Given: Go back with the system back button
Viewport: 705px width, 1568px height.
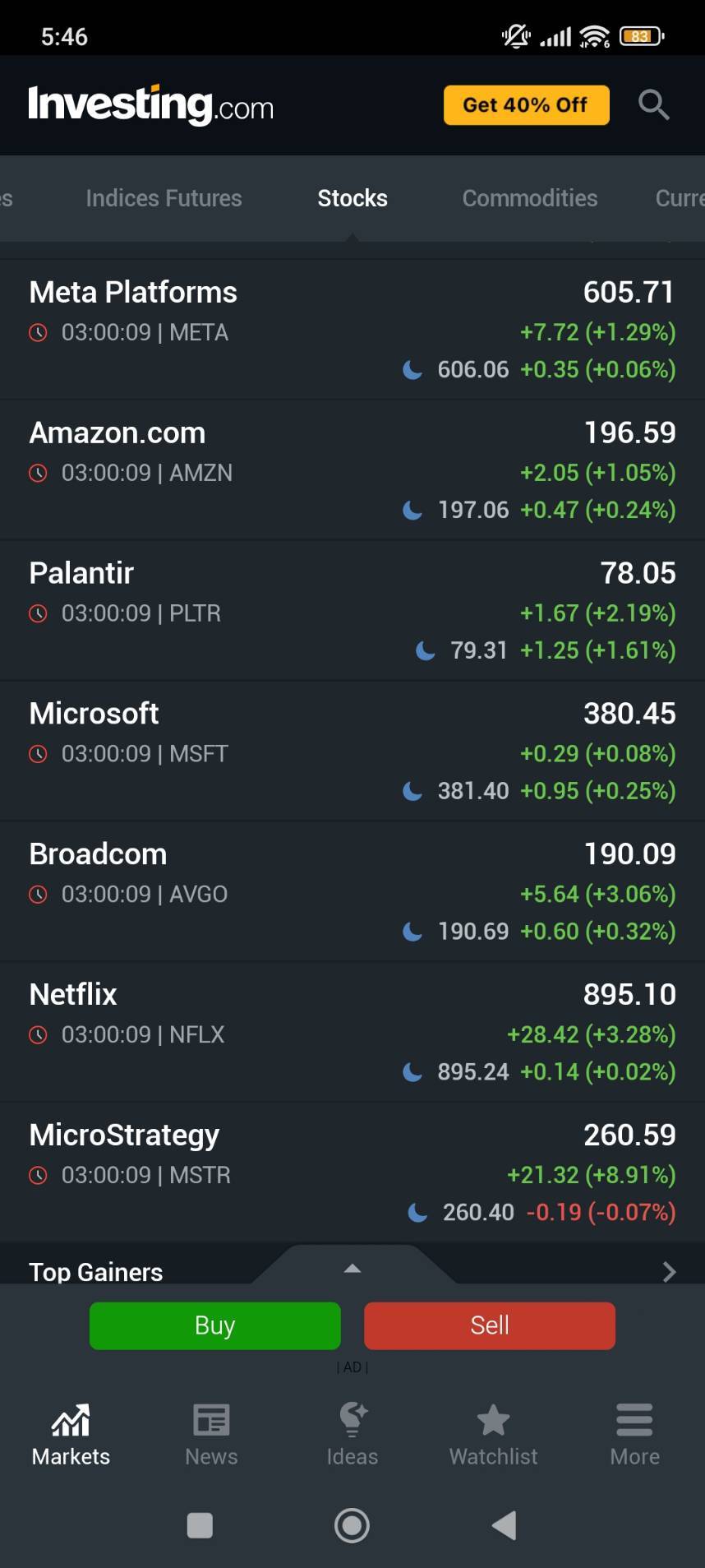Looking at the screenshot, I should (x=504, y=1525).
